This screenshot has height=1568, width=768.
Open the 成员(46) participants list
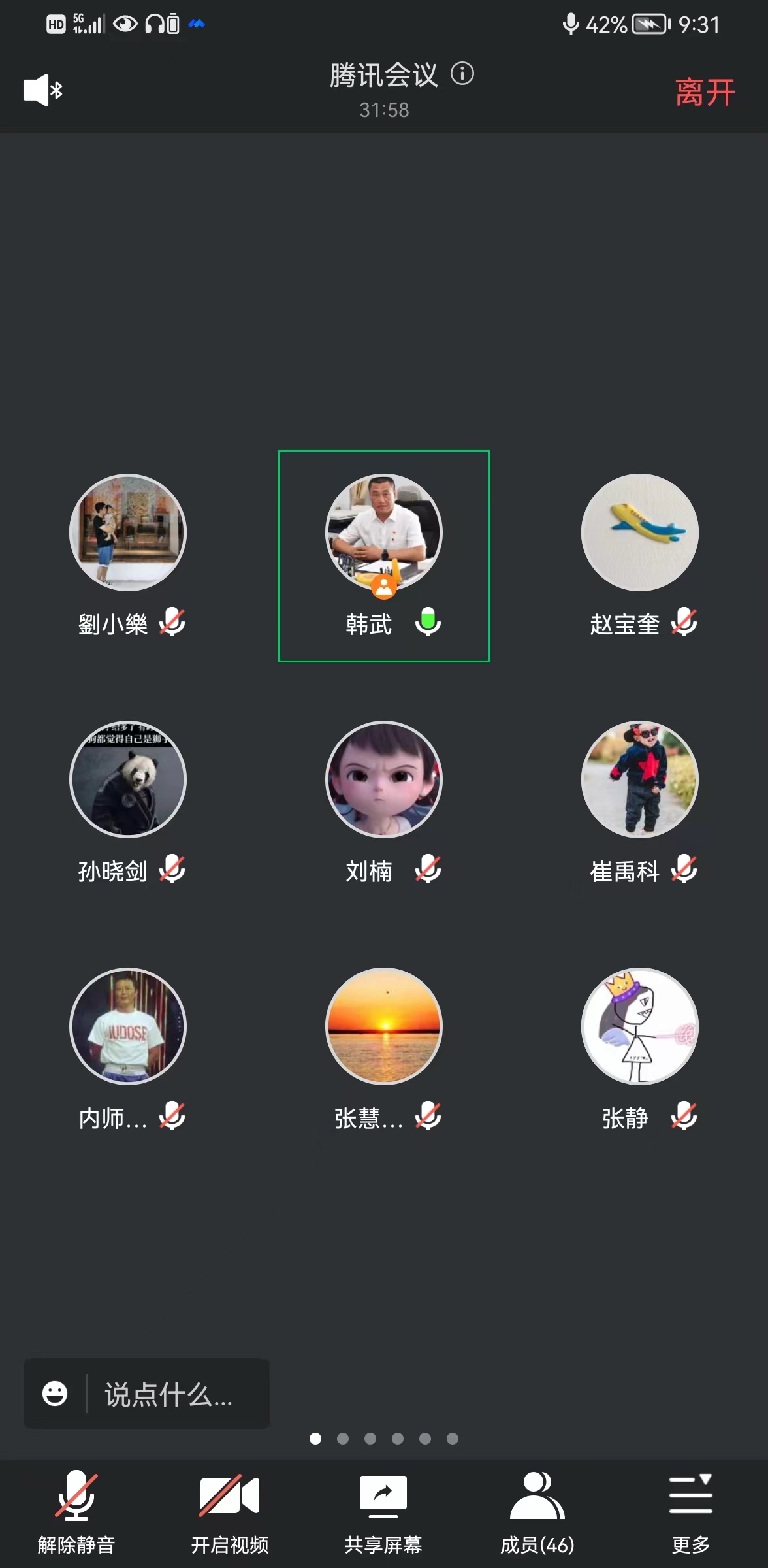tap(537, 1511)
